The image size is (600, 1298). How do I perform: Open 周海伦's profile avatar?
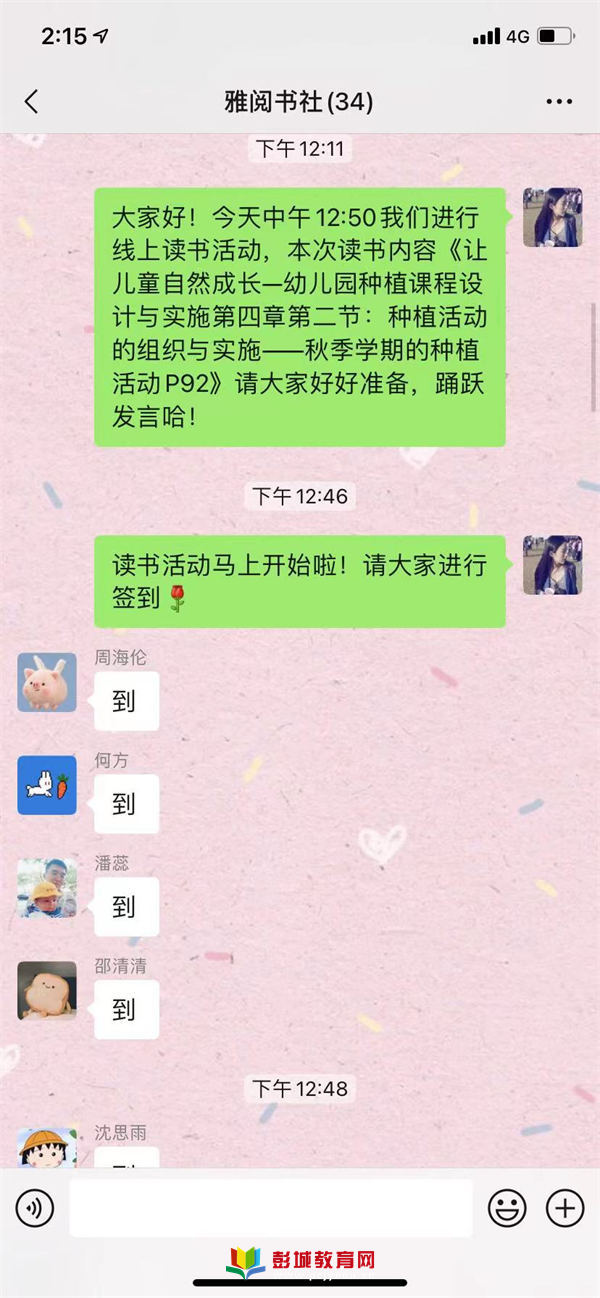tap(47, 682)
